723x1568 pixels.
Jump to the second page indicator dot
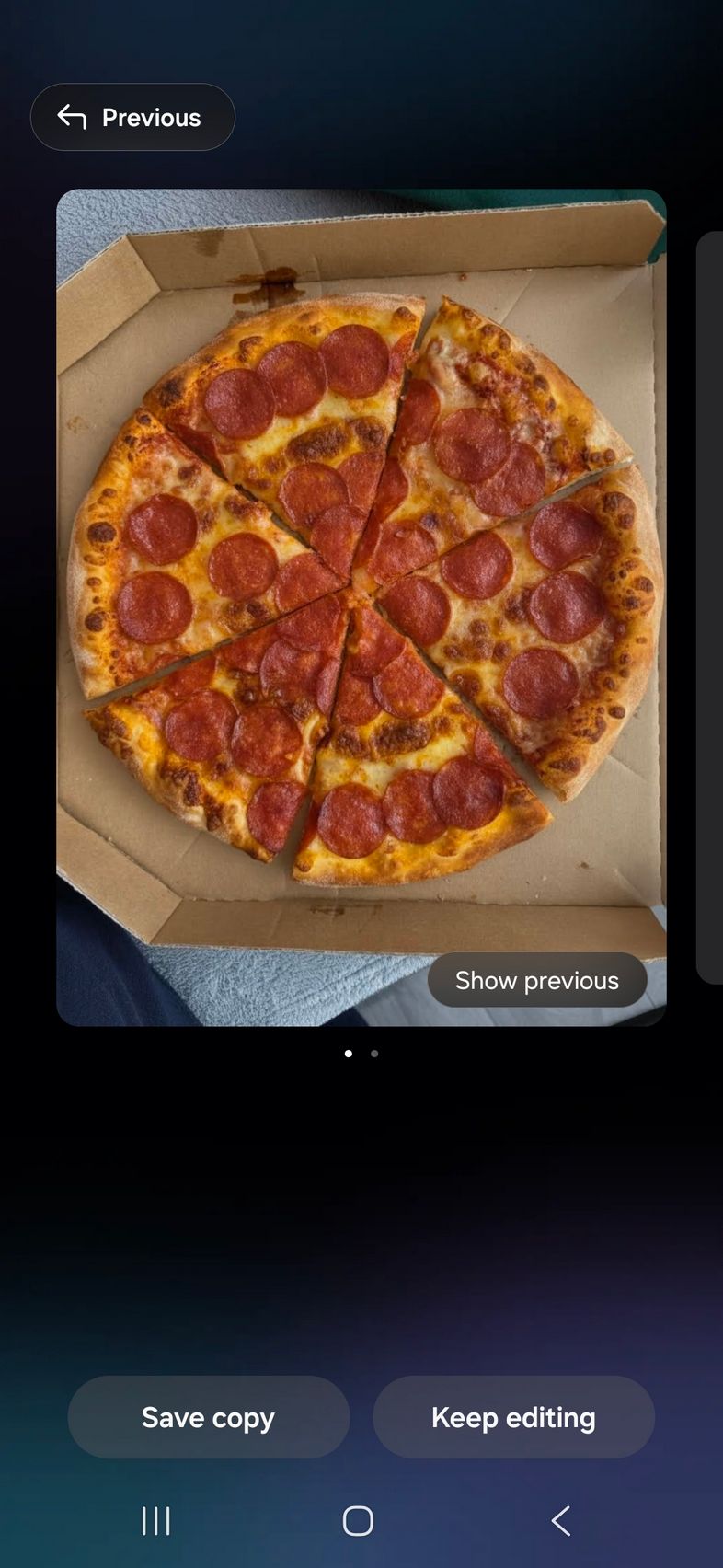click(374, 1054)
